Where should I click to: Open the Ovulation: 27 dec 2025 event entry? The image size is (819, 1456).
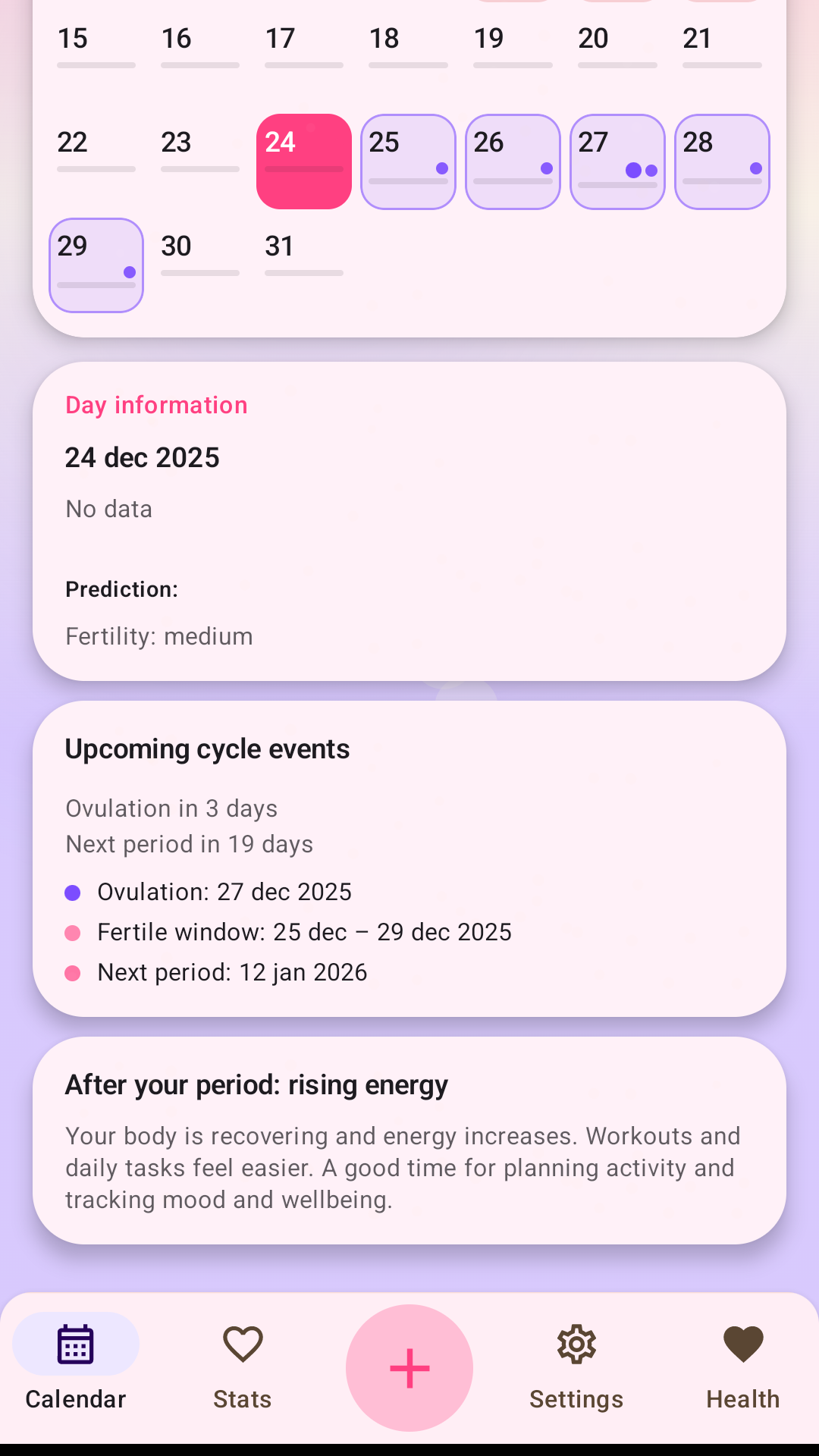tap(224, 892)
